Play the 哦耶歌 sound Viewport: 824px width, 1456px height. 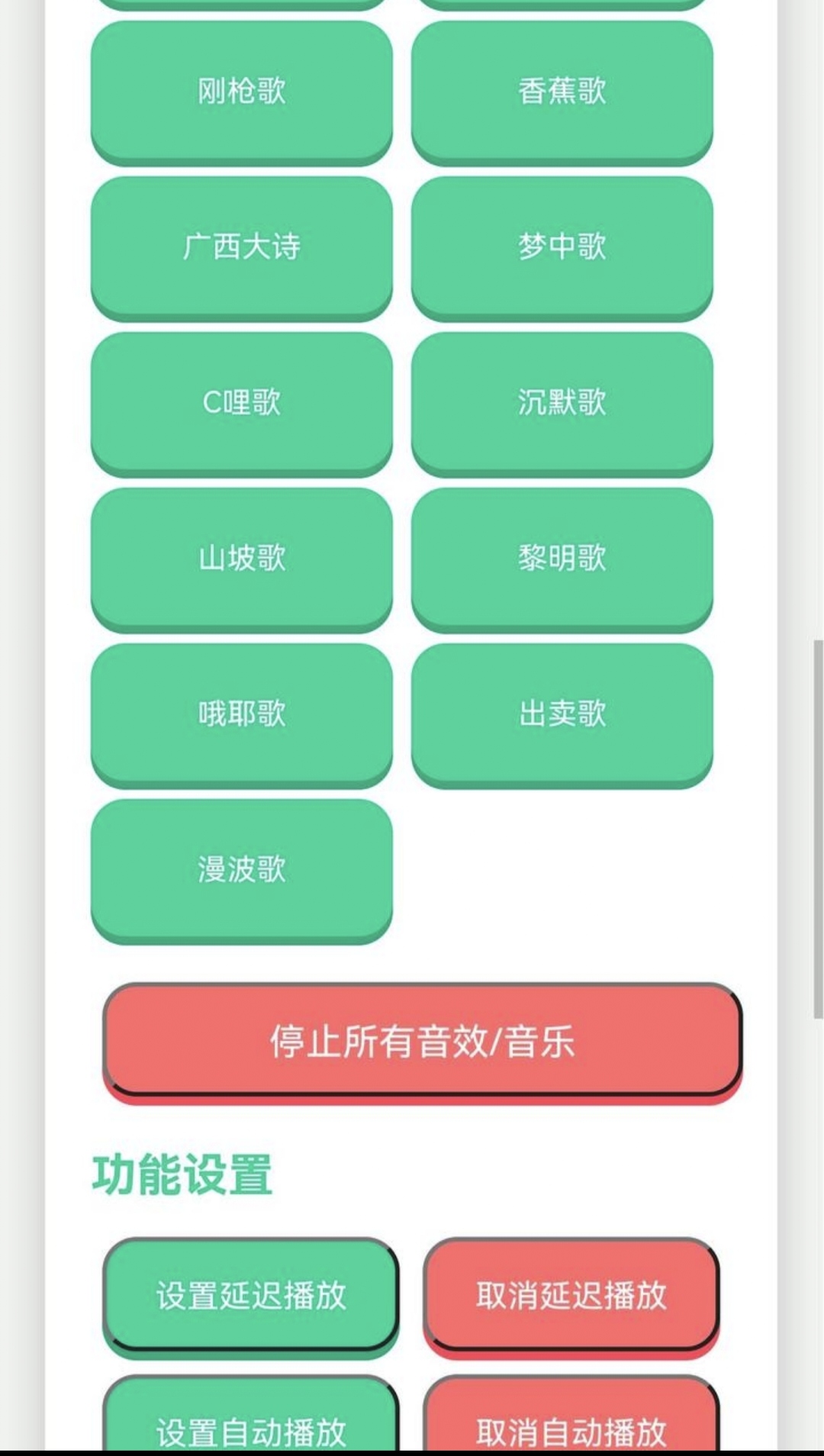241,714
